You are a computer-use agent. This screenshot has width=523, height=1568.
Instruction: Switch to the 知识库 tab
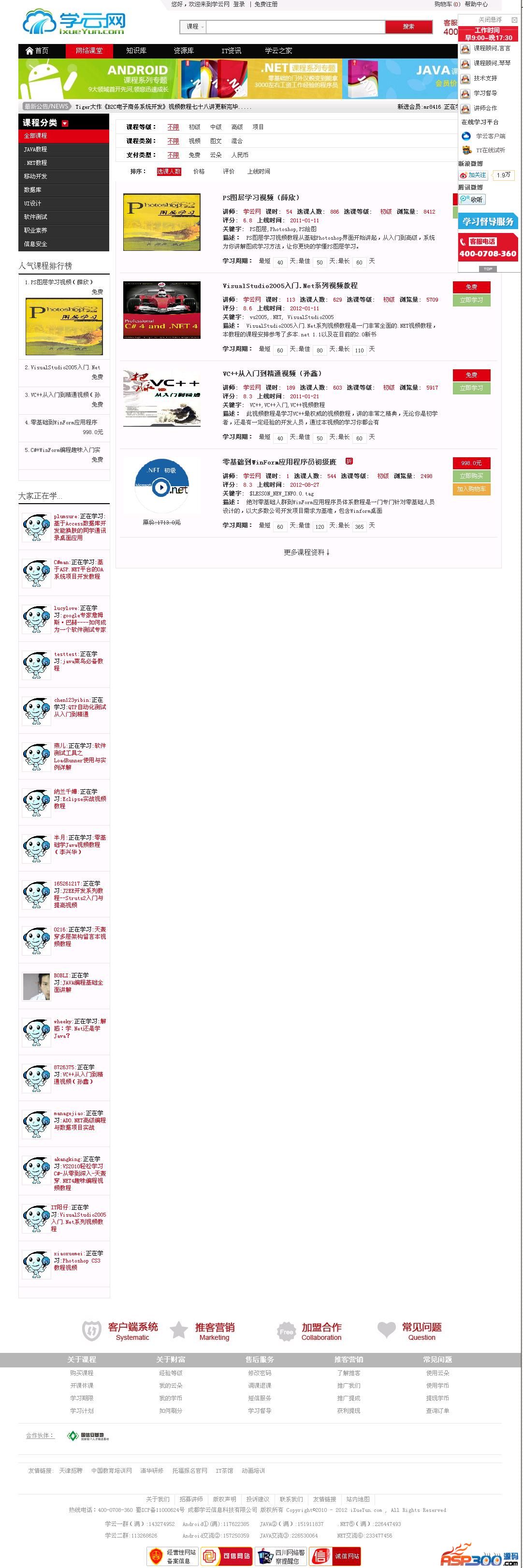point(136,51)
